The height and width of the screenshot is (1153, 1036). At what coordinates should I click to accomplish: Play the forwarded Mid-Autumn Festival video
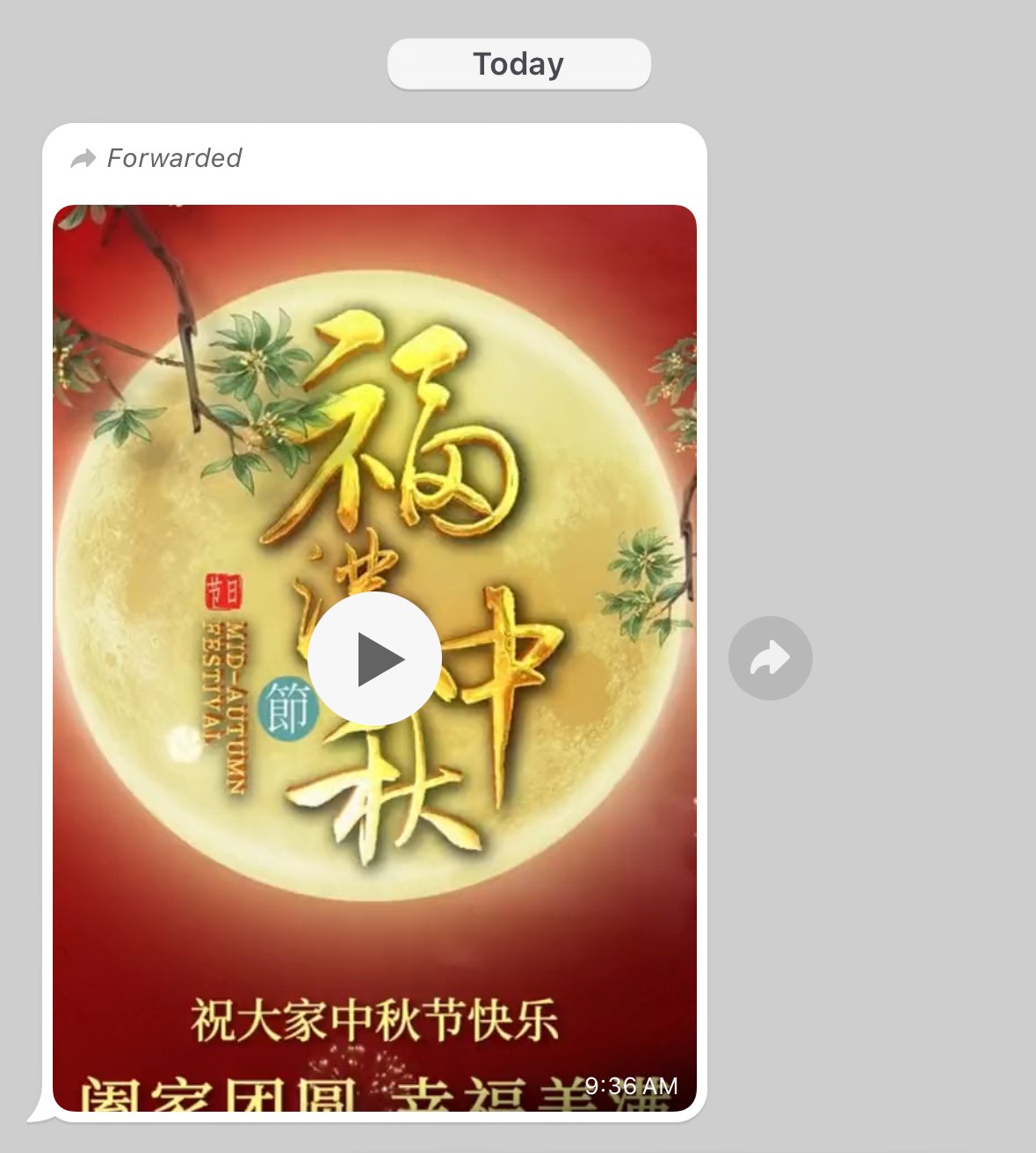pos(374,658)
